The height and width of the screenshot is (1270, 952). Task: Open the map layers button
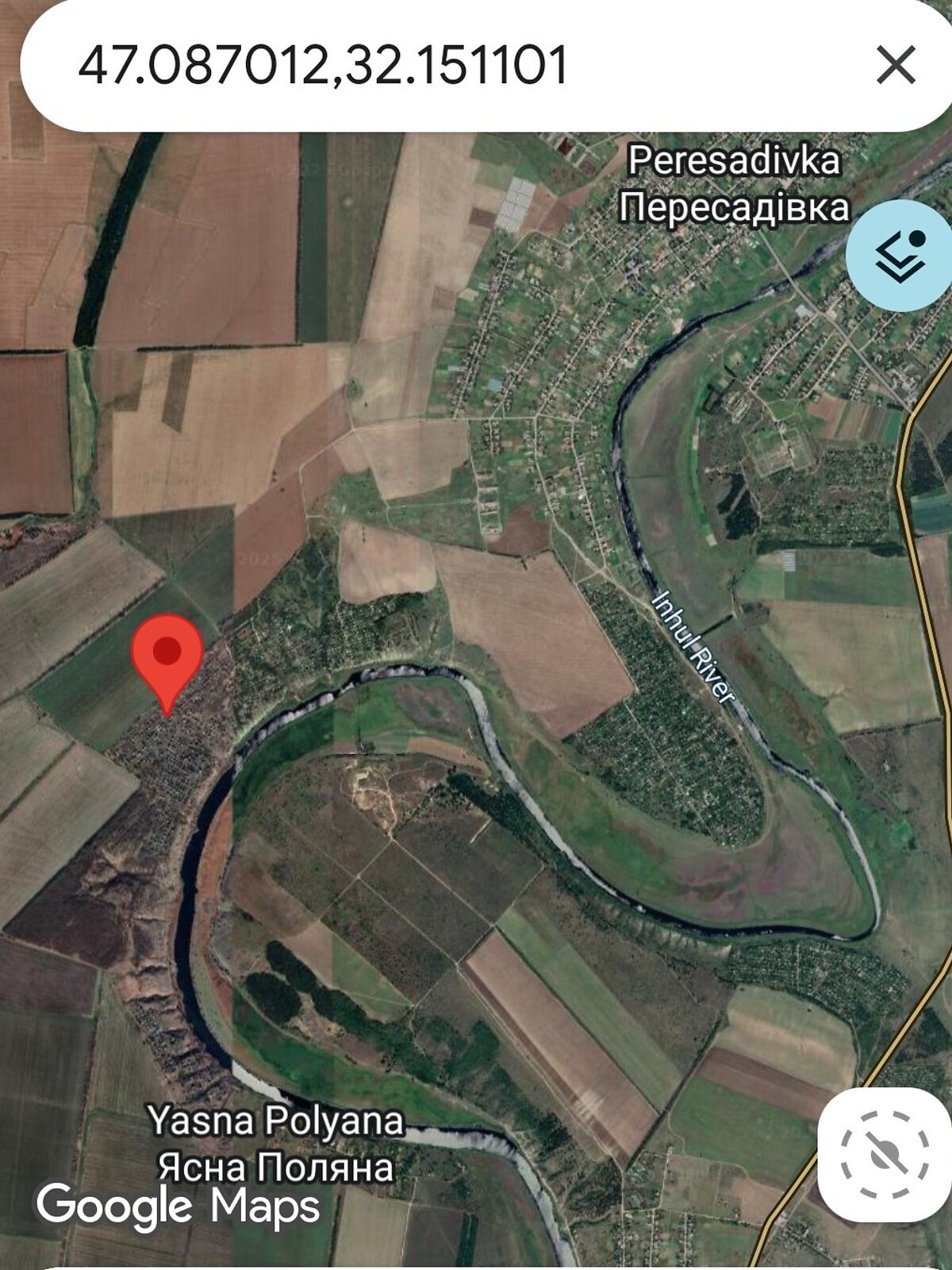(900, 256)
